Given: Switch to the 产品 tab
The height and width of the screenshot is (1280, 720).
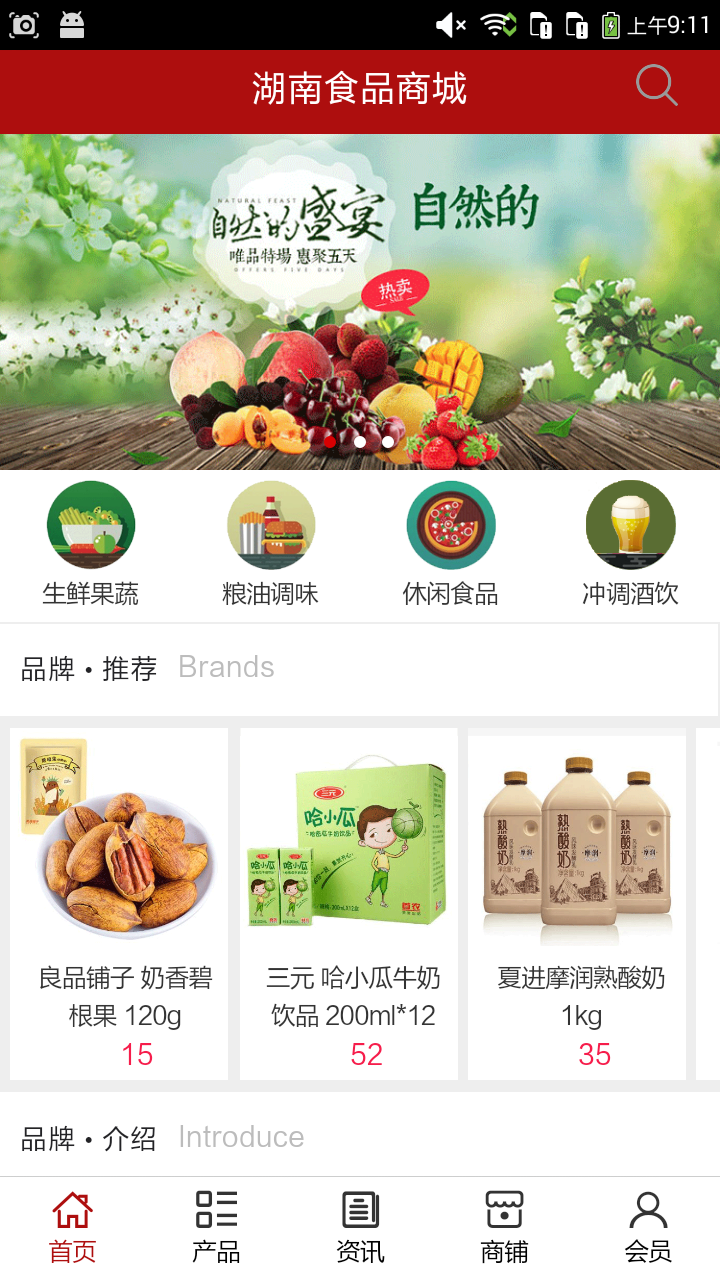Looking at the screenshot, I should [x=216, y=1227].
